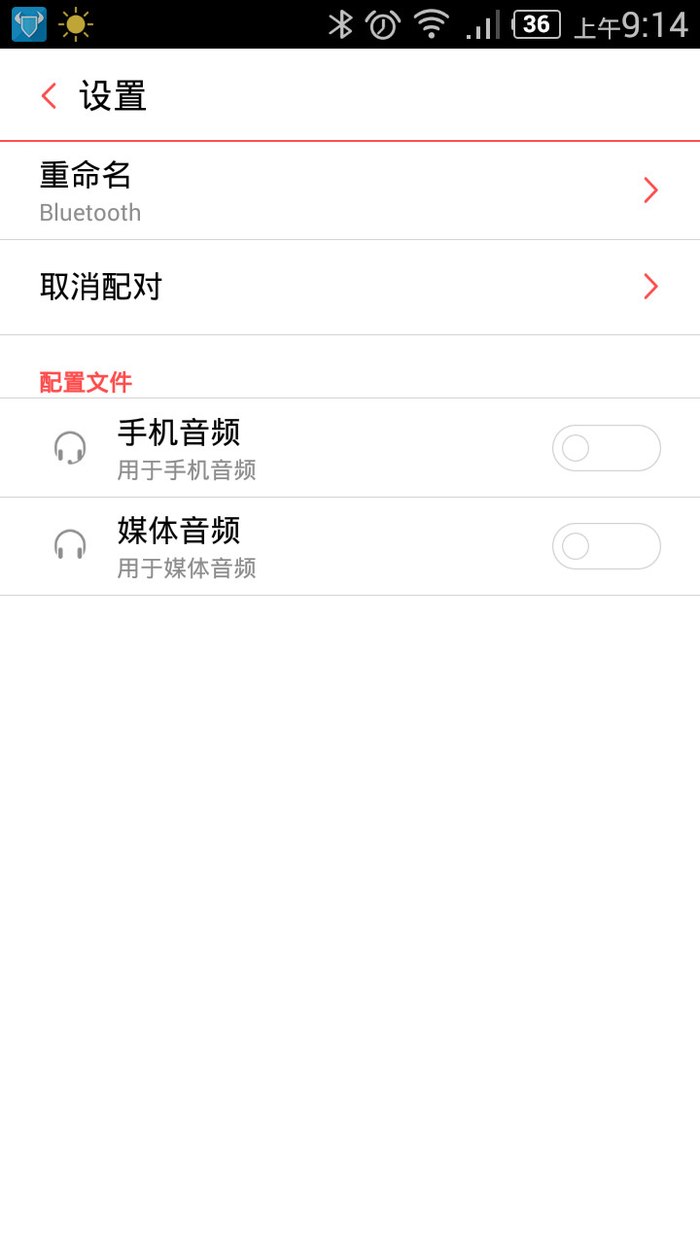
Task: Turn on the 媒体音频 switch
Action: [606, 546]
